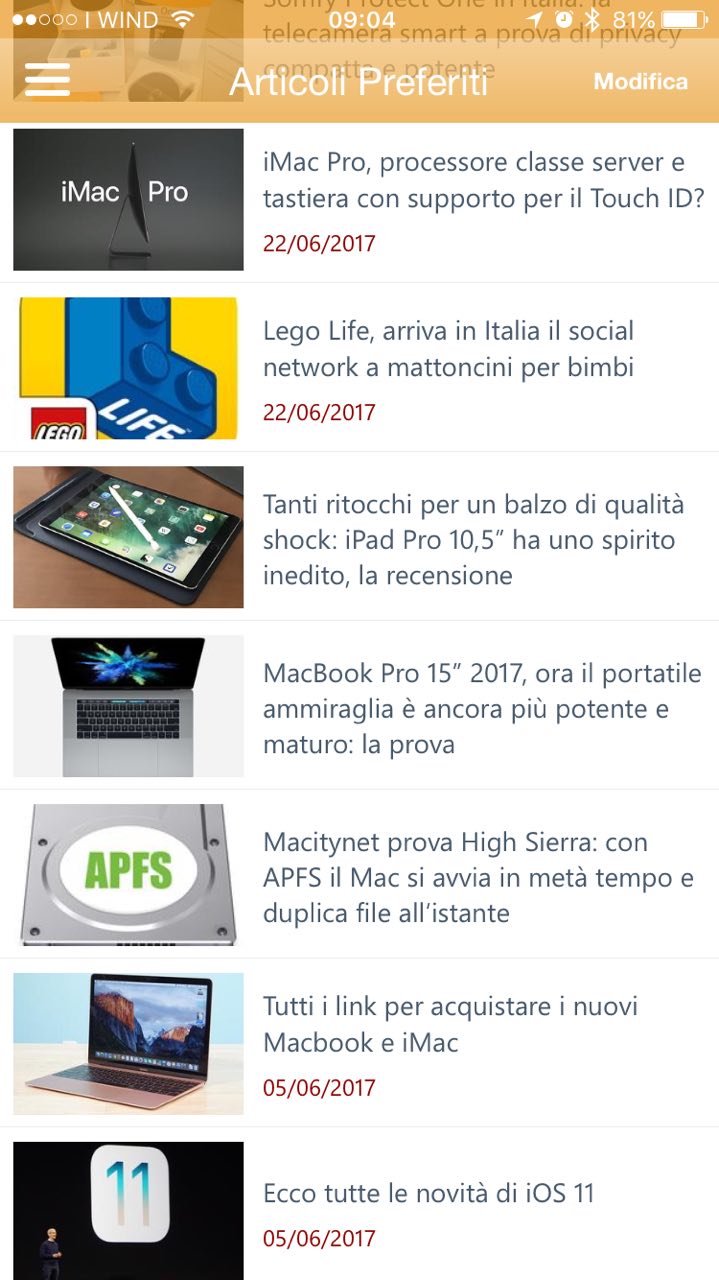The image size is (719, 1280).
Task: Open the Macitynet High Sierra APFS article
Action: click(x=478, y=878)
